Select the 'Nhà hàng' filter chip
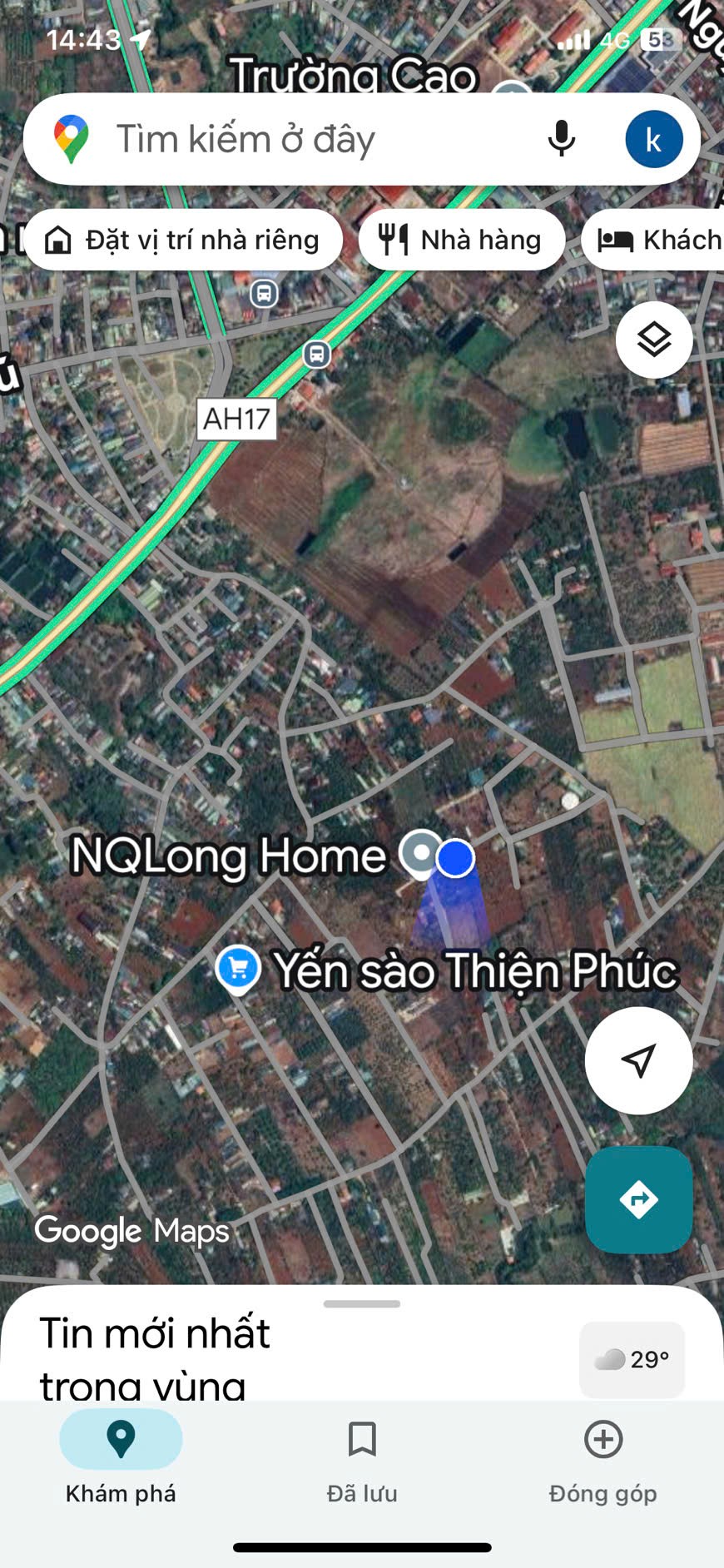The image size is (724, 1568). [x=462, y=240]
